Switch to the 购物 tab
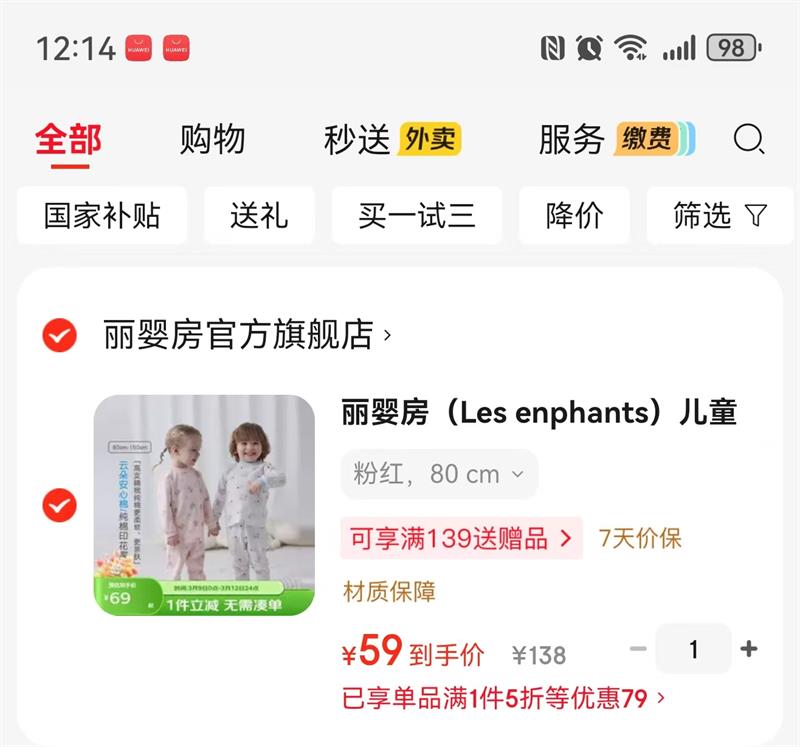 click(212, 139)
